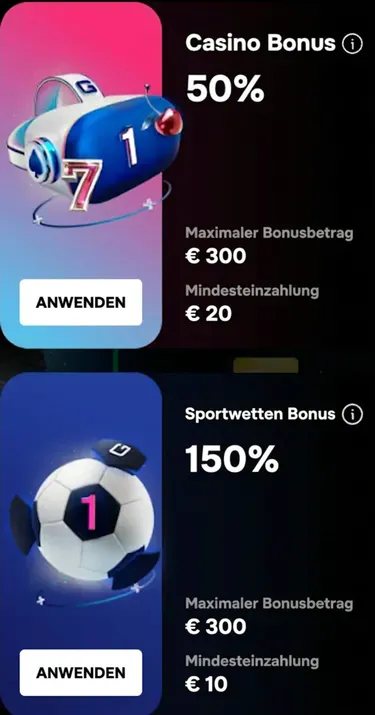
Task: Apply the 50% Casino Bonus
Action: pos(81,302)
